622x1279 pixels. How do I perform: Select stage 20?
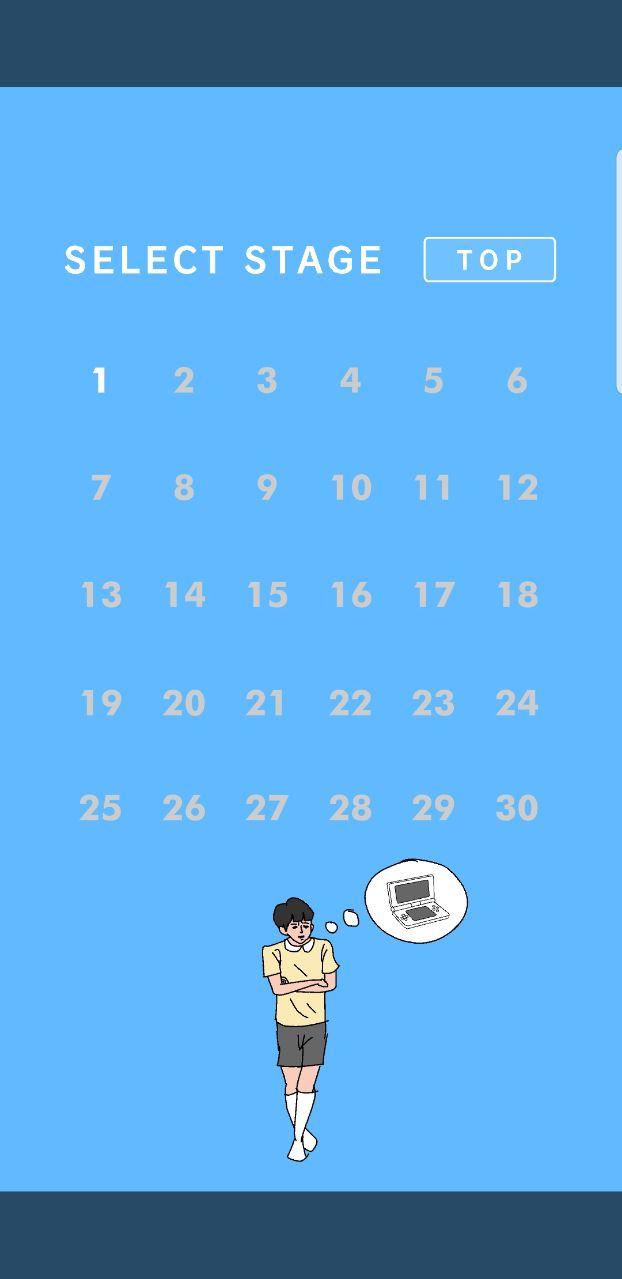[x=184, y=703]
